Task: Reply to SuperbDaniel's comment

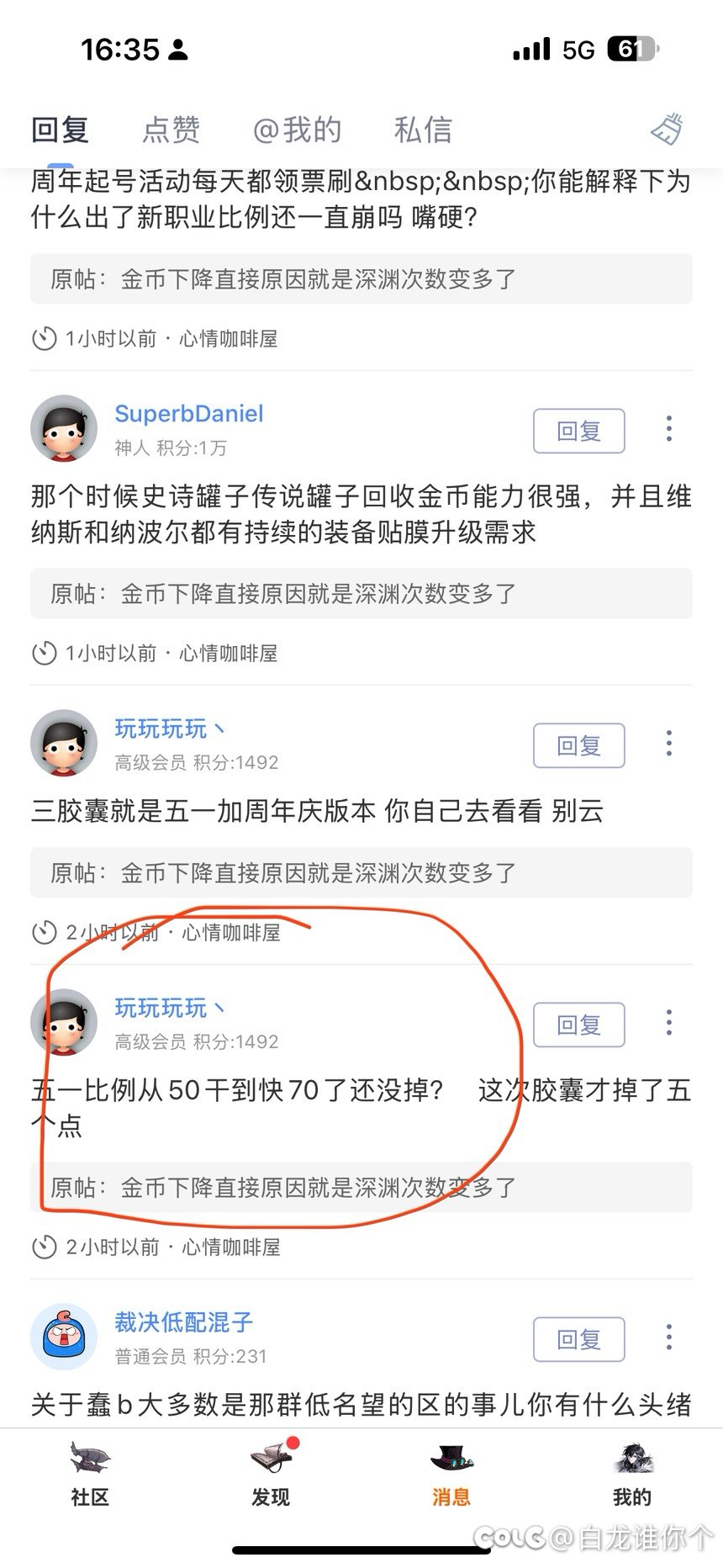Action: pos(578,431)
